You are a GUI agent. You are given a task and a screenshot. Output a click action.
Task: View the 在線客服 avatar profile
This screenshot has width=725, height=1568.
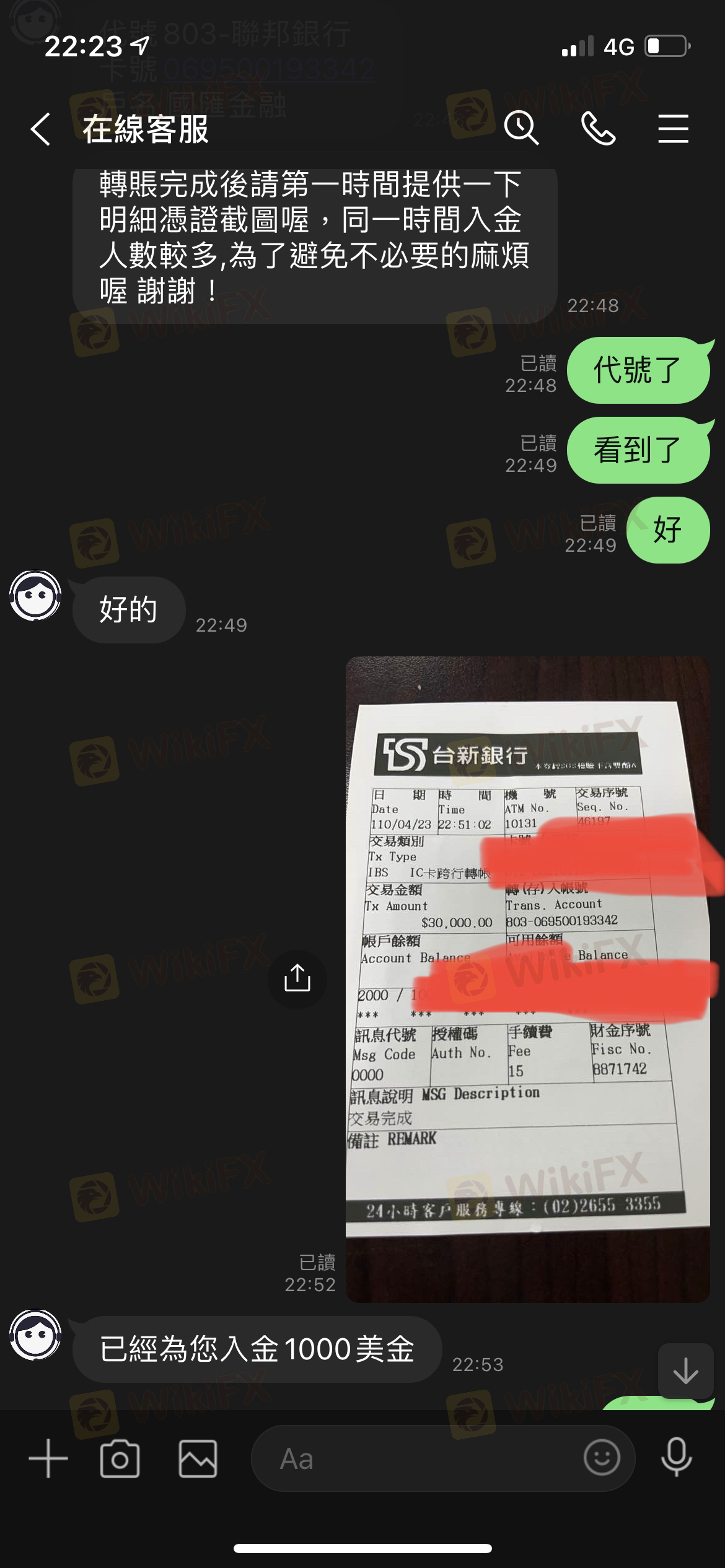35,596
